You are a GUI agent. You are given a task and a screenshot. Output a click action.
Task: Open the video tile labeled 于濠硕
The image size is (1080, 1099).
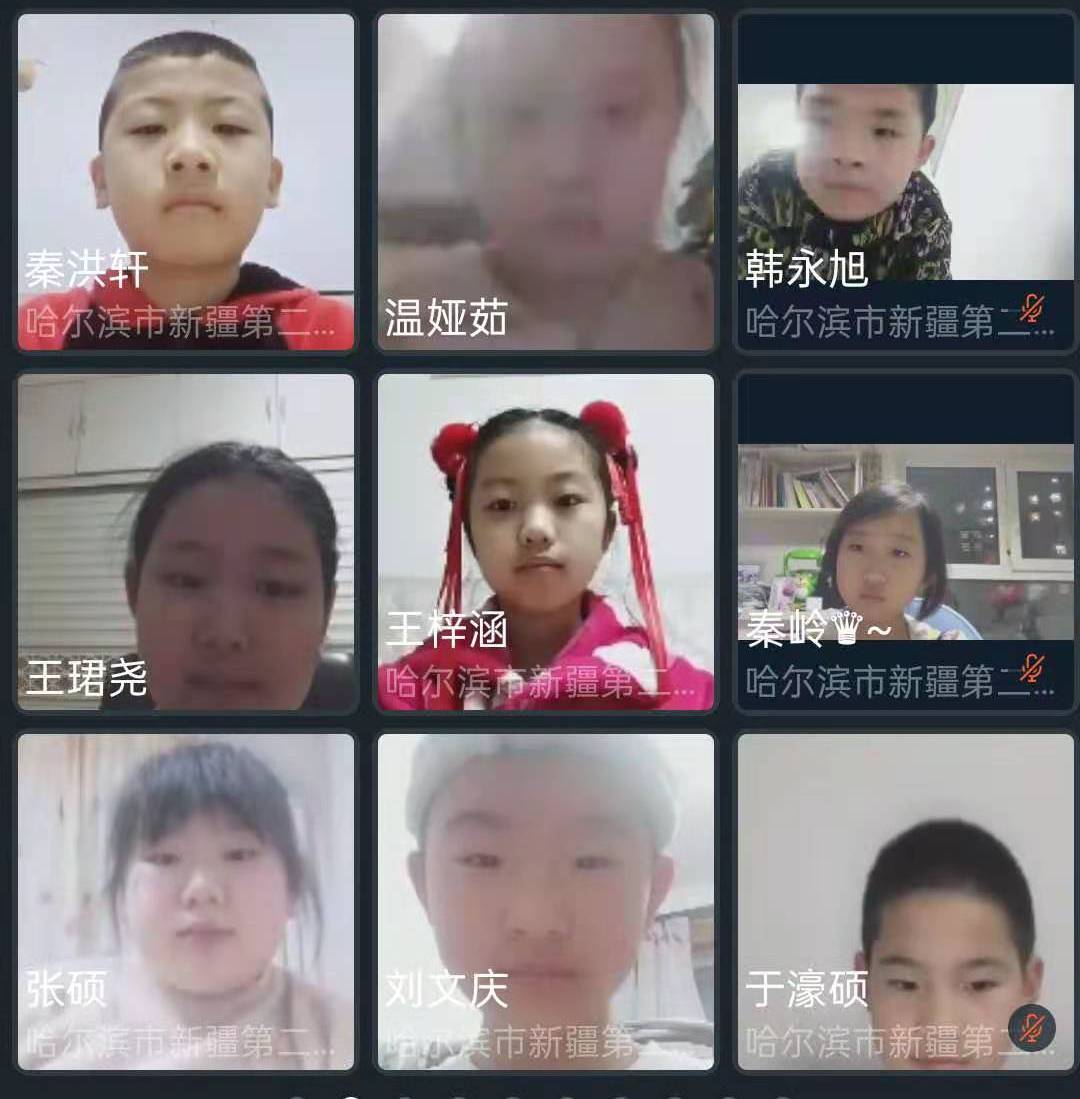pyautogui.click(x=905, y=902)
